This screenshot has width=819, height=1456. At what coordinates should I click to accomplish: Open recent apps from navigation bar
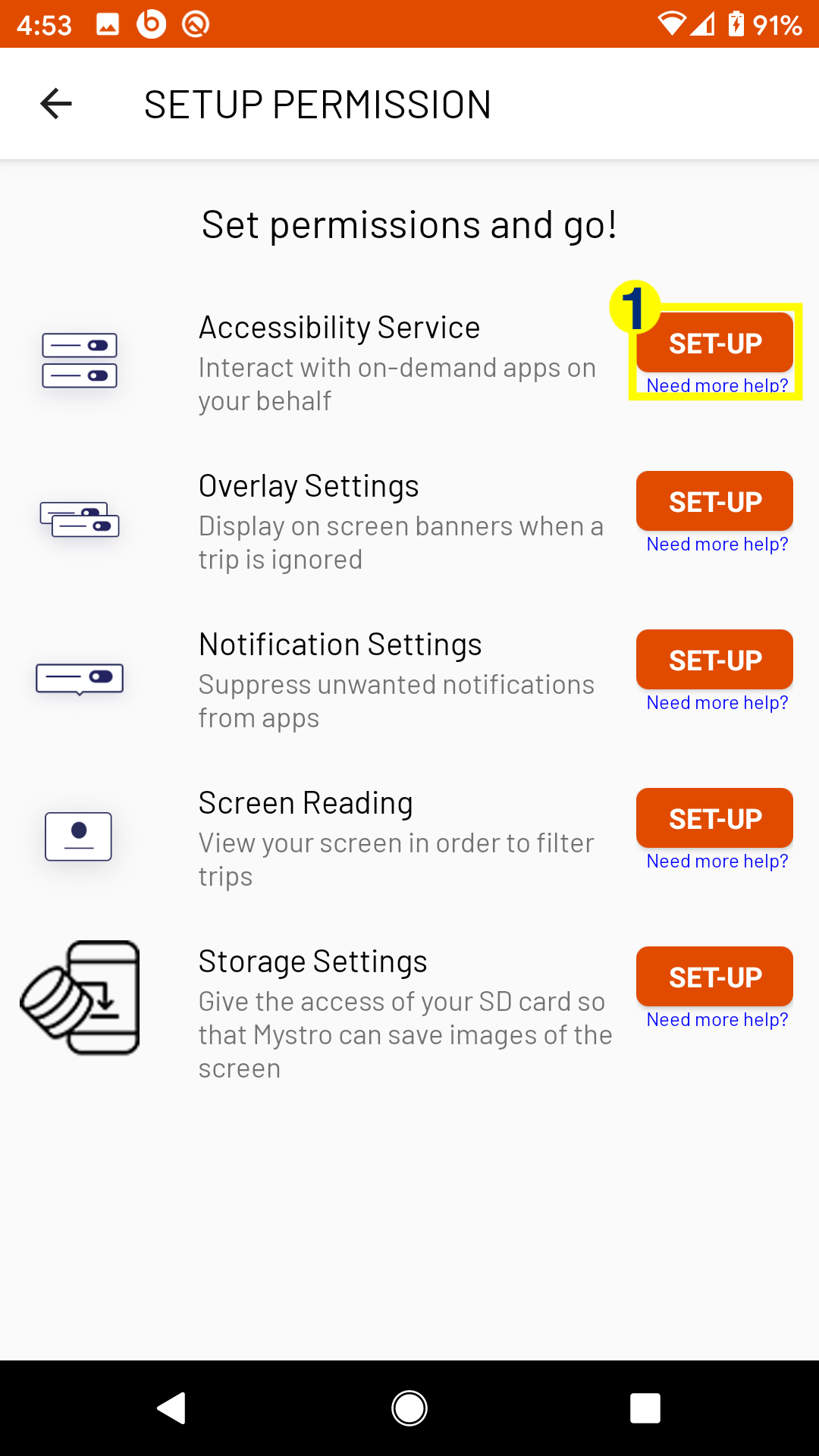tap(645, 1408)
